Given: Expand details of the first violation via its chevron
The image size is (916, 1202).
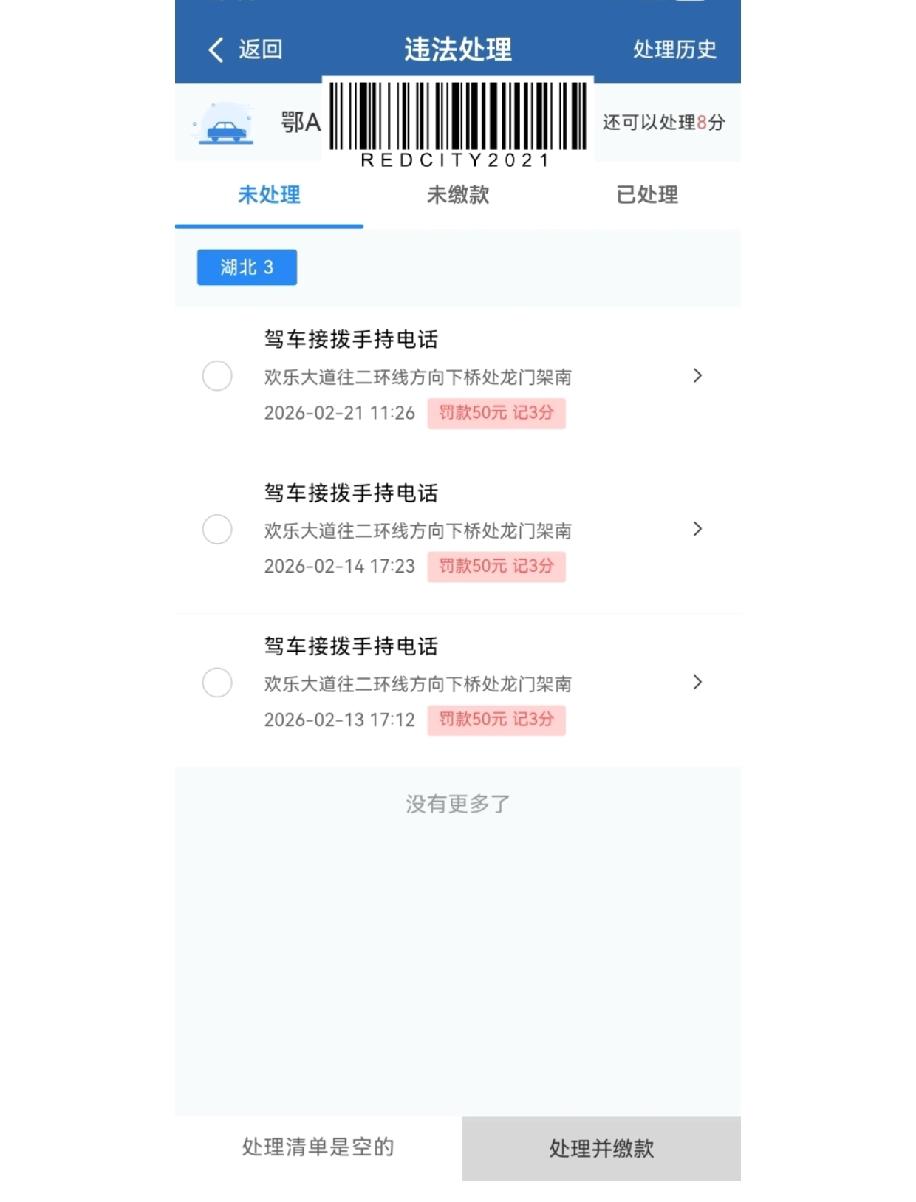Looking at the screenshot, I should [x=697, y=376].
